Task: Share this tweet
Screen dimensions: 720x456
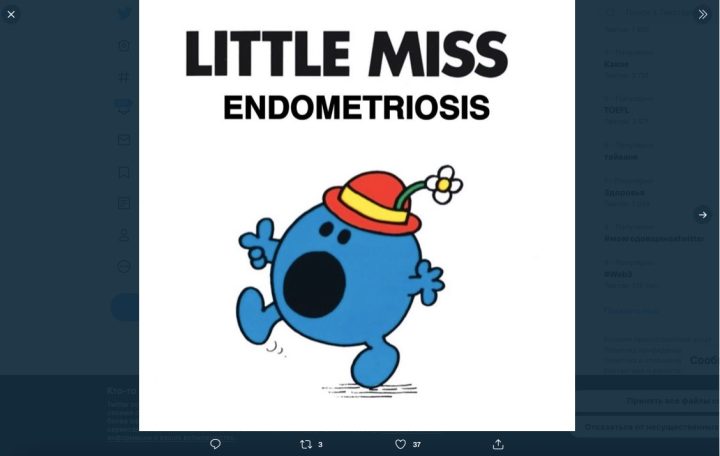Action: coord(498,444)
